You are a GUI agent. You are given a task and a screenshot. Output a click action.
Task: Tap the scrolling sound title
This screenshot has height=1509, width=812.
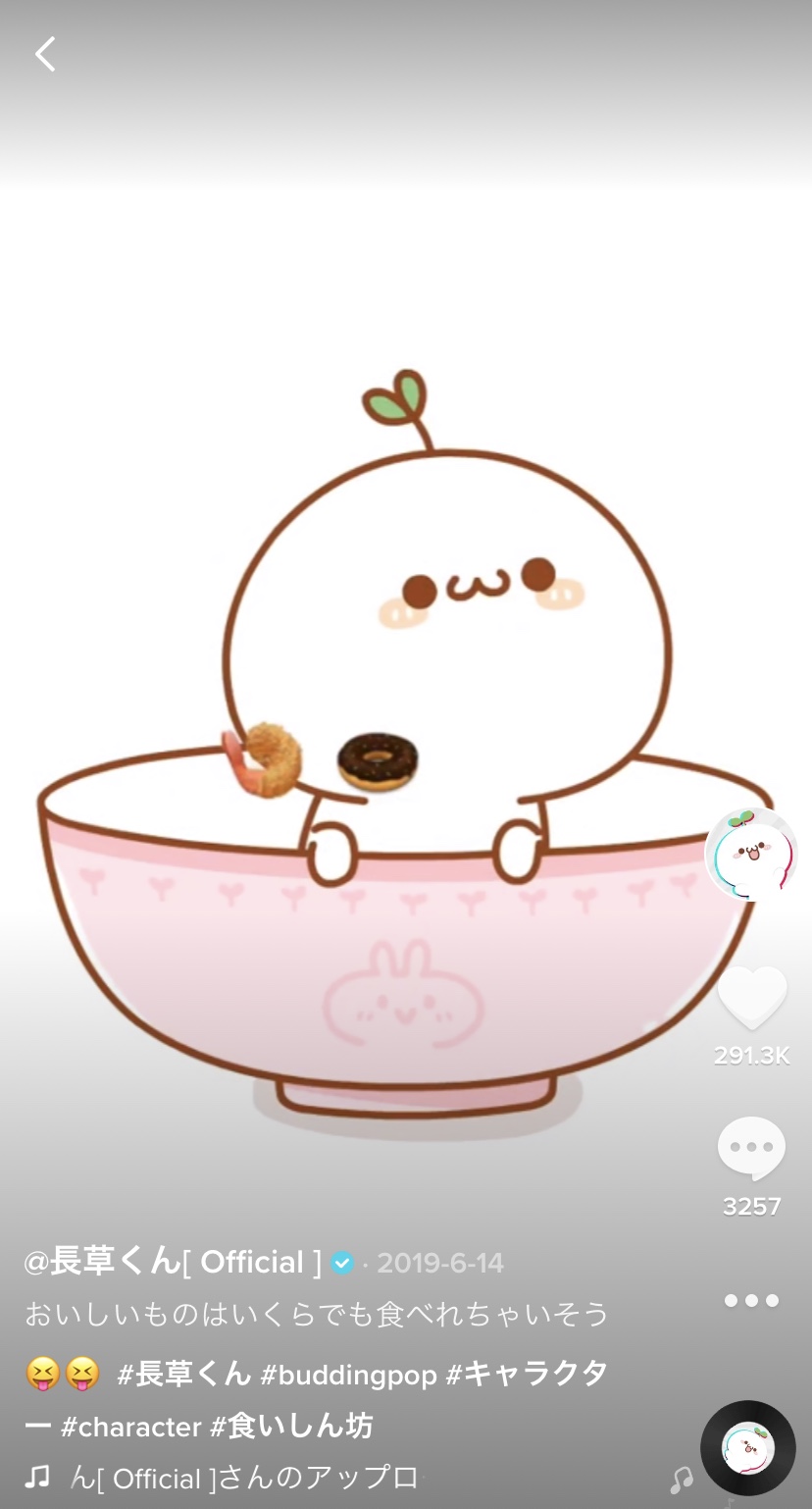[245, 1478]
